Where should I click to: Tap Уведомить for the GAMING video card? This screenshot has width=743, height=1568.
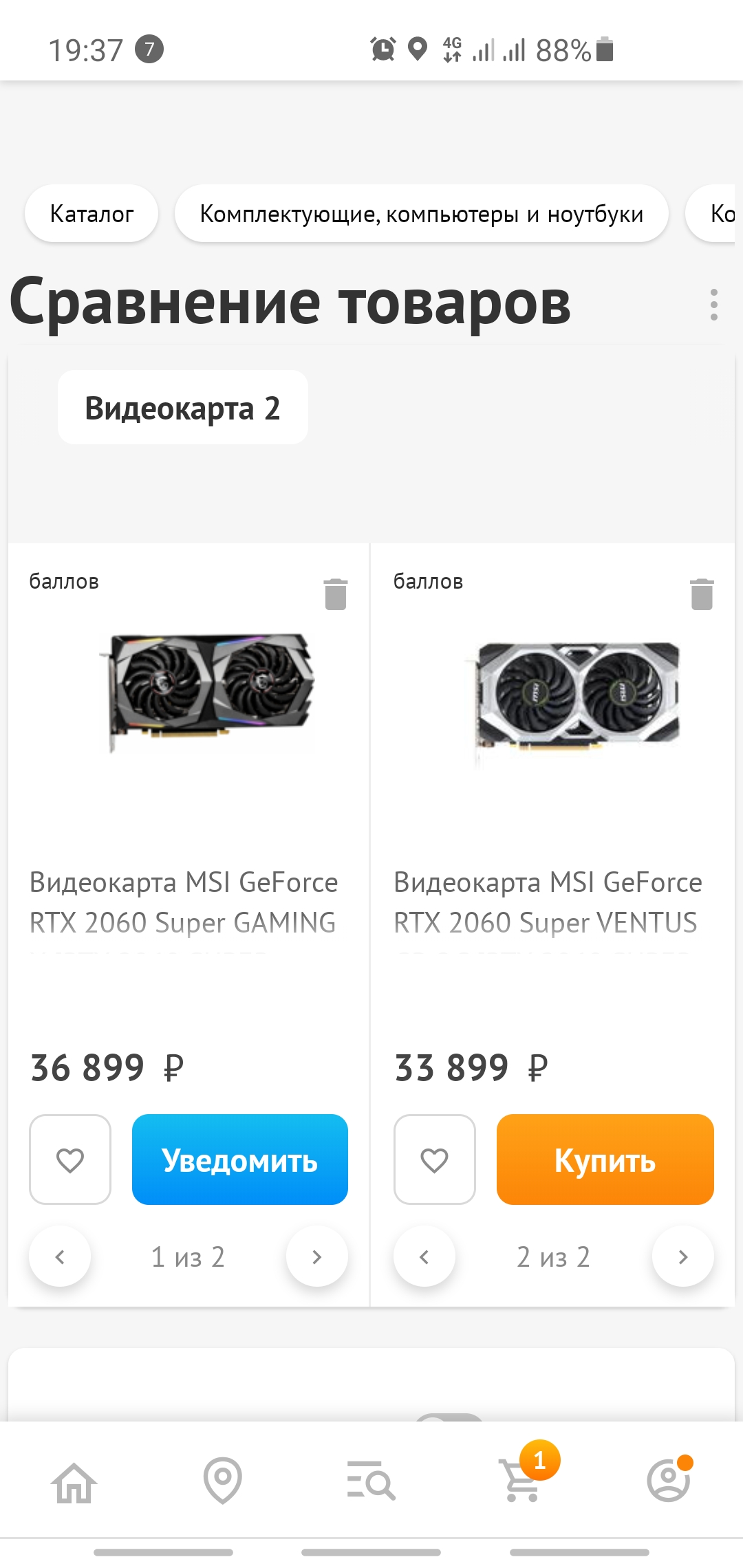[239, 1159]
